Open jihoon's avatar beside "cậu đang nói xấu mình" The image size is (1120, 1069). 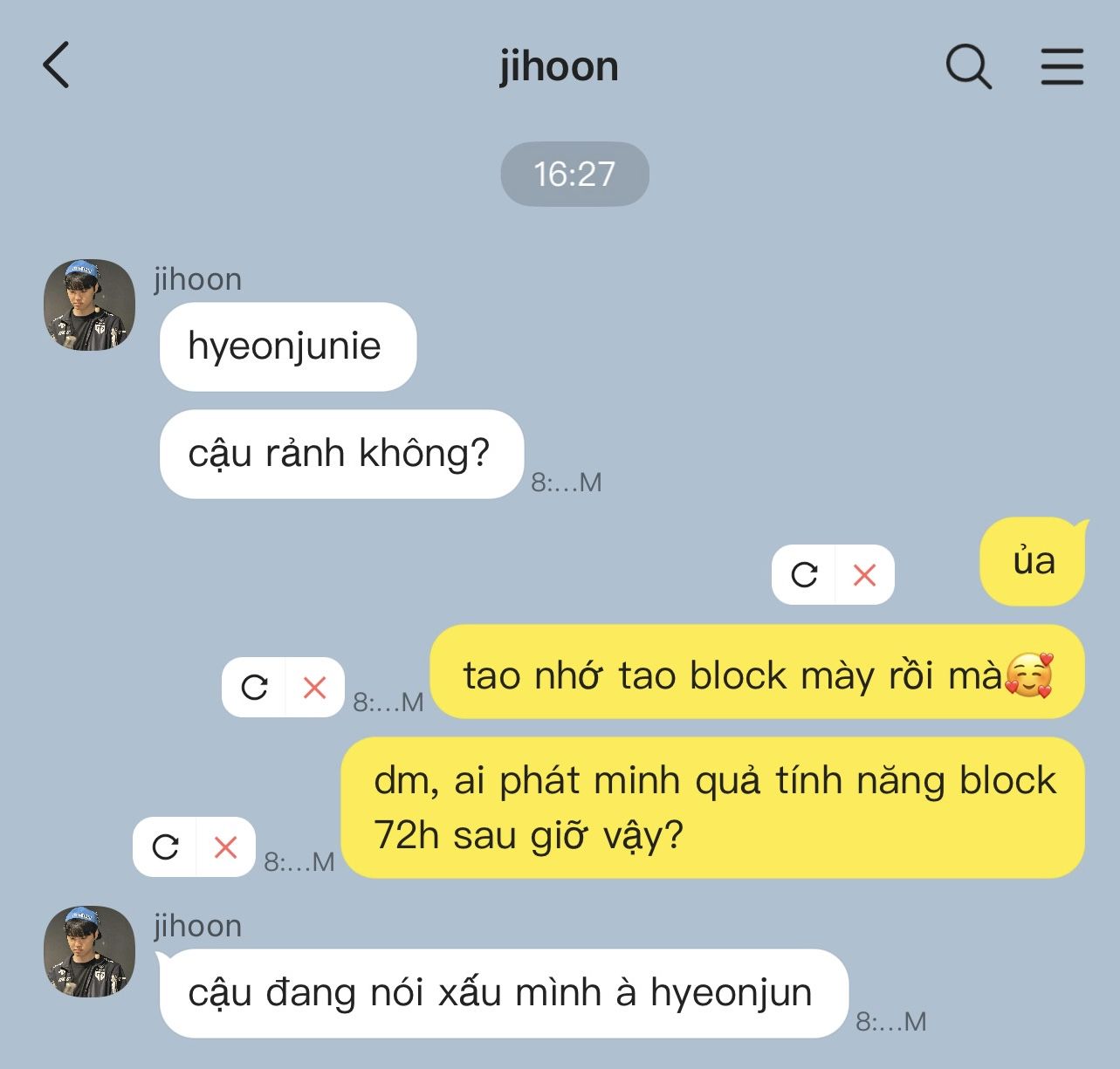click(89, 951)
